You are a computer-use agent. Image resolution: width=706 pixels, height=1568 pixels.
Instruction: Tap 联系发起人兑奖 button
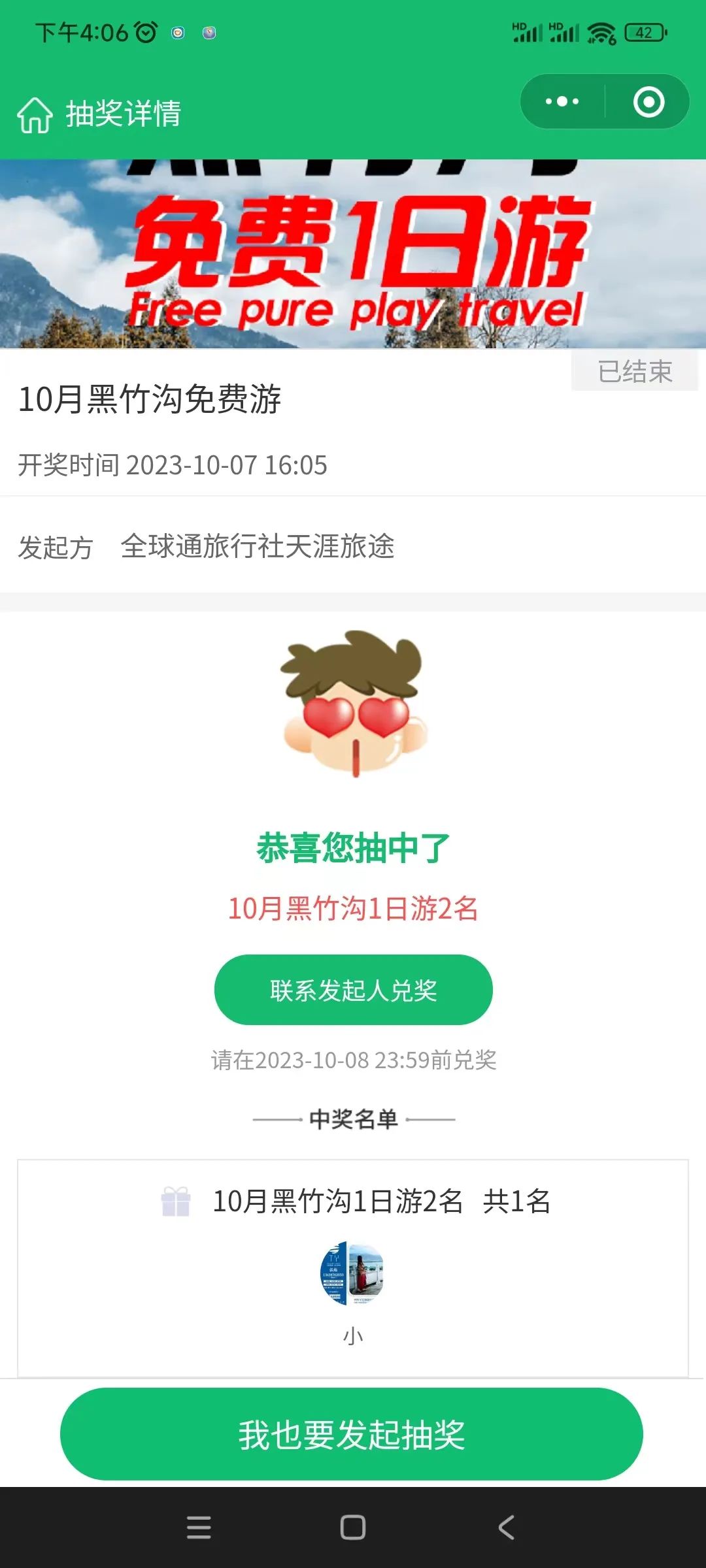pyautogui.click(x=353, y=990)
